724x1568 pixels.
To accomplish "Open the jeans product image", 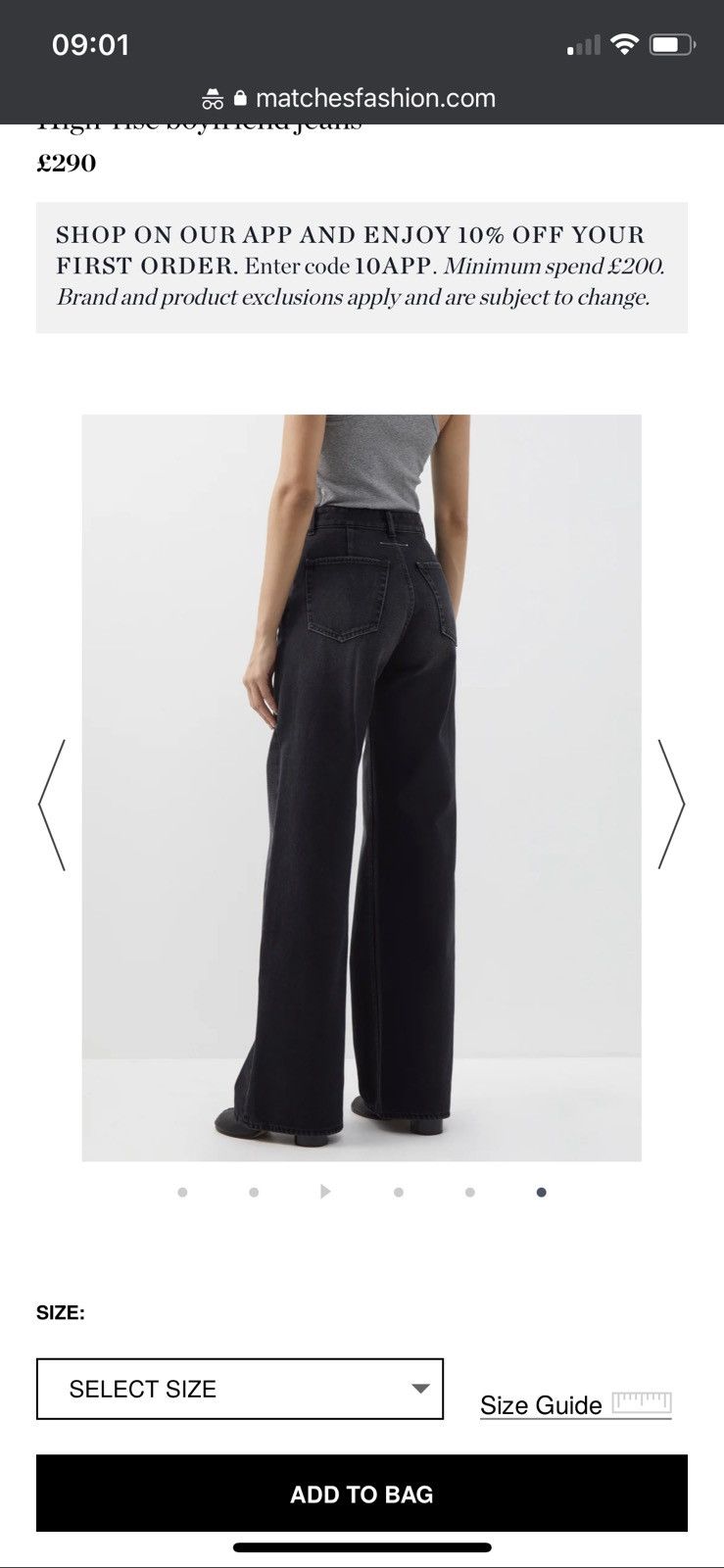I will click(x=362, y=787).
